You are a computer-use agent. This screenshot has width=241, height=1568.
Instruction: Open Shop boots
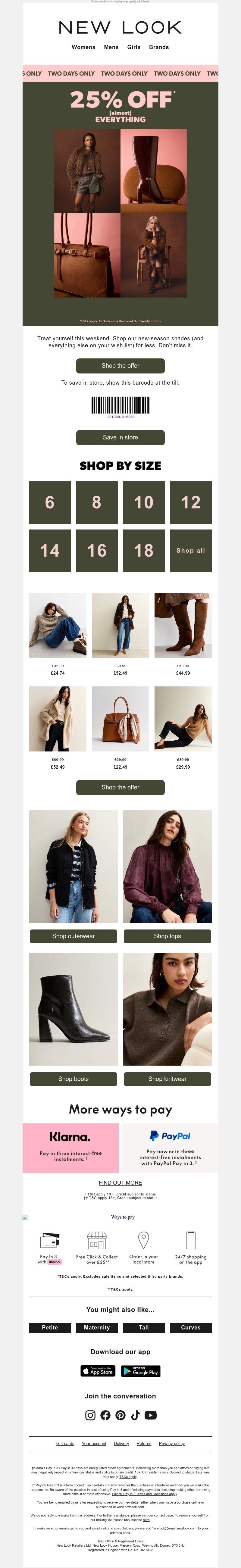click(x=73, y=1079)
